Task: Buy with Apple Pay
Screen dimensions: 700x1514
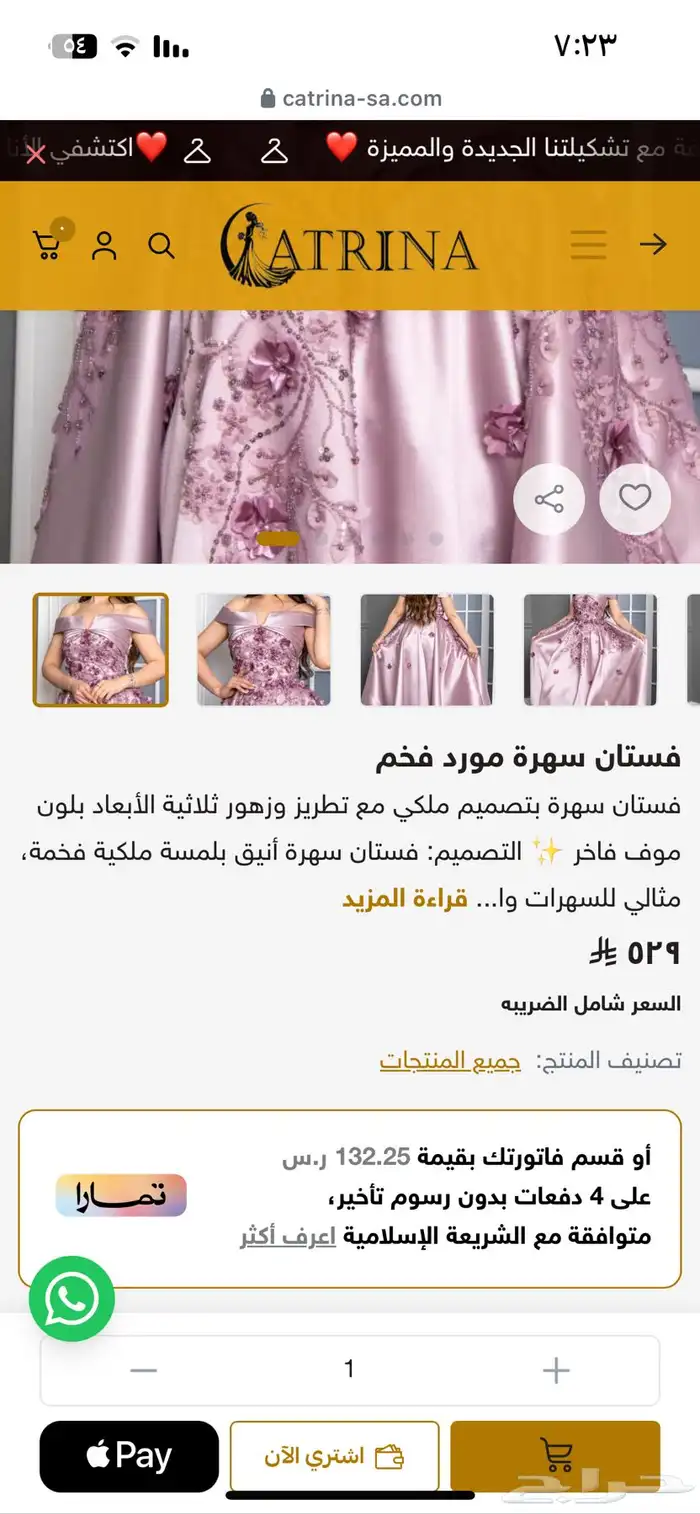Action: click(129, 1456)
